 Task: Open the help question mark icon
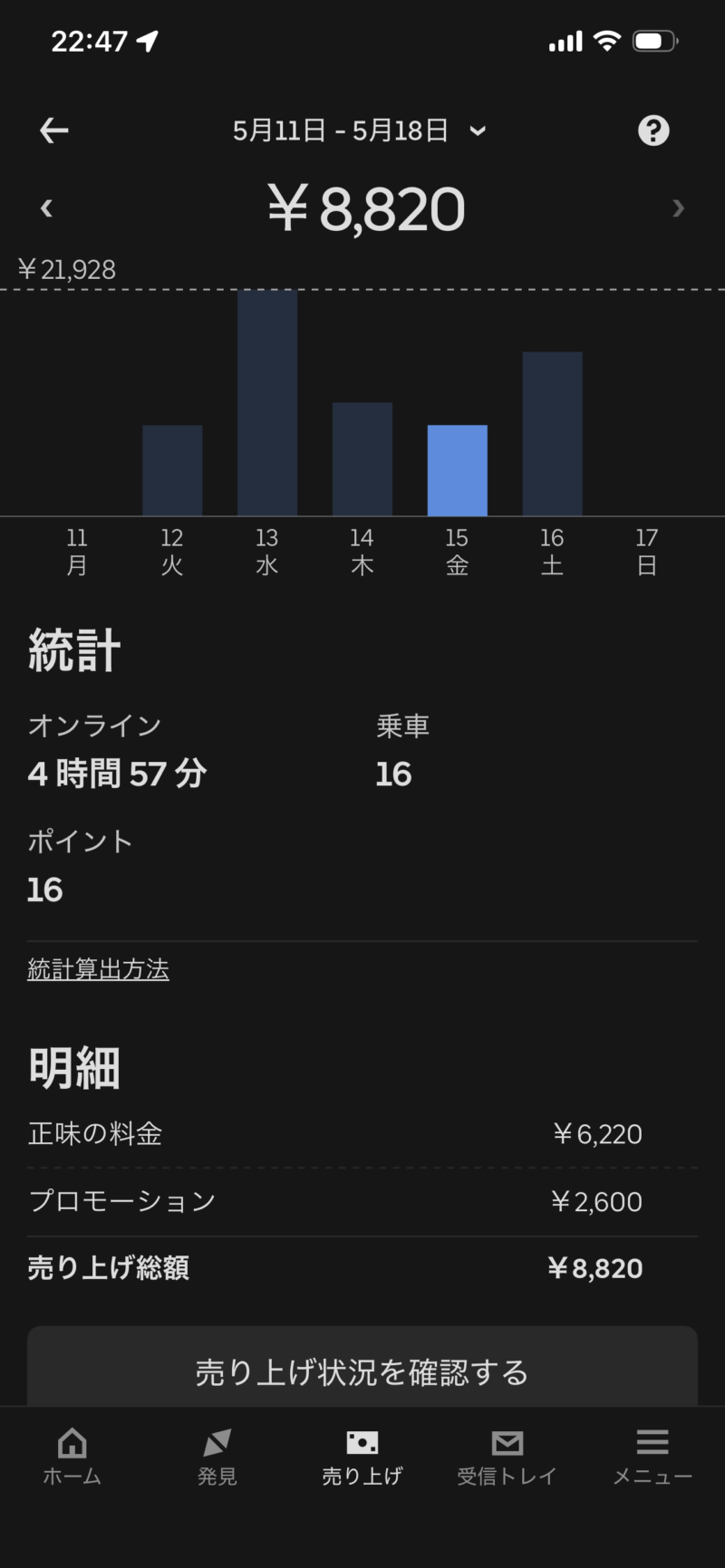[653, 131]
